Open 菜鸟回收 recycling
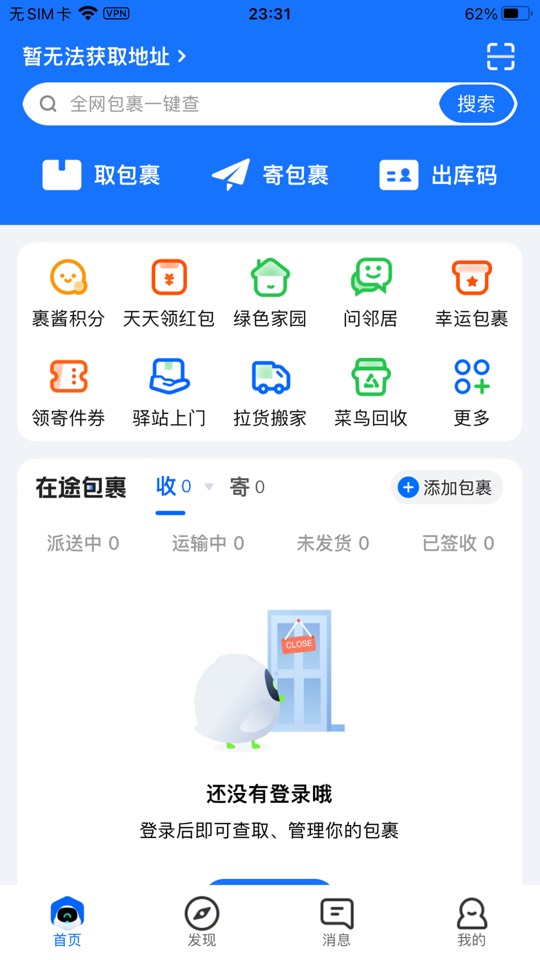This screenshot has height=960, width=540. 371,393
